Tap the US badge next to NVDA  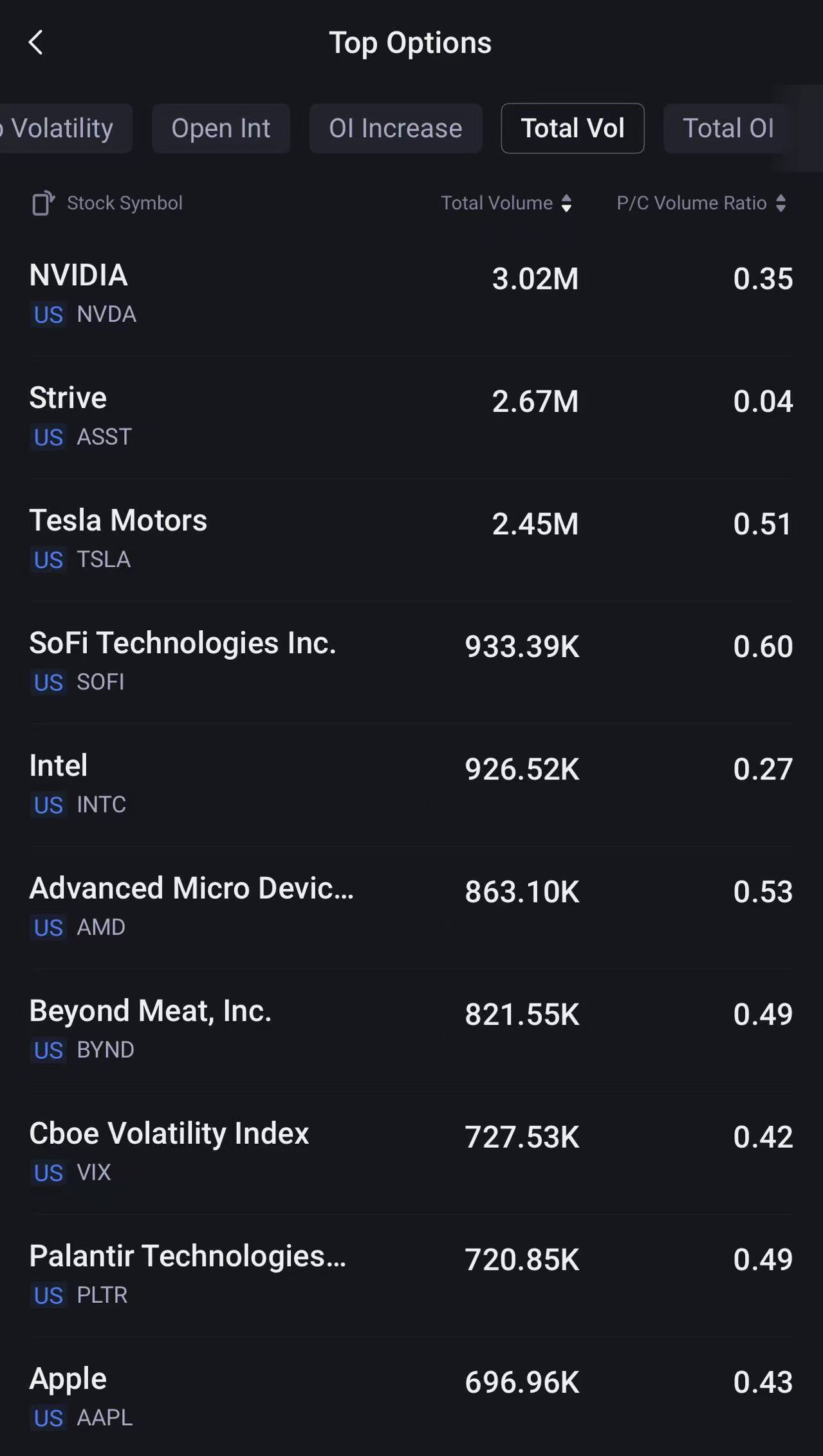tap(48, 315)
